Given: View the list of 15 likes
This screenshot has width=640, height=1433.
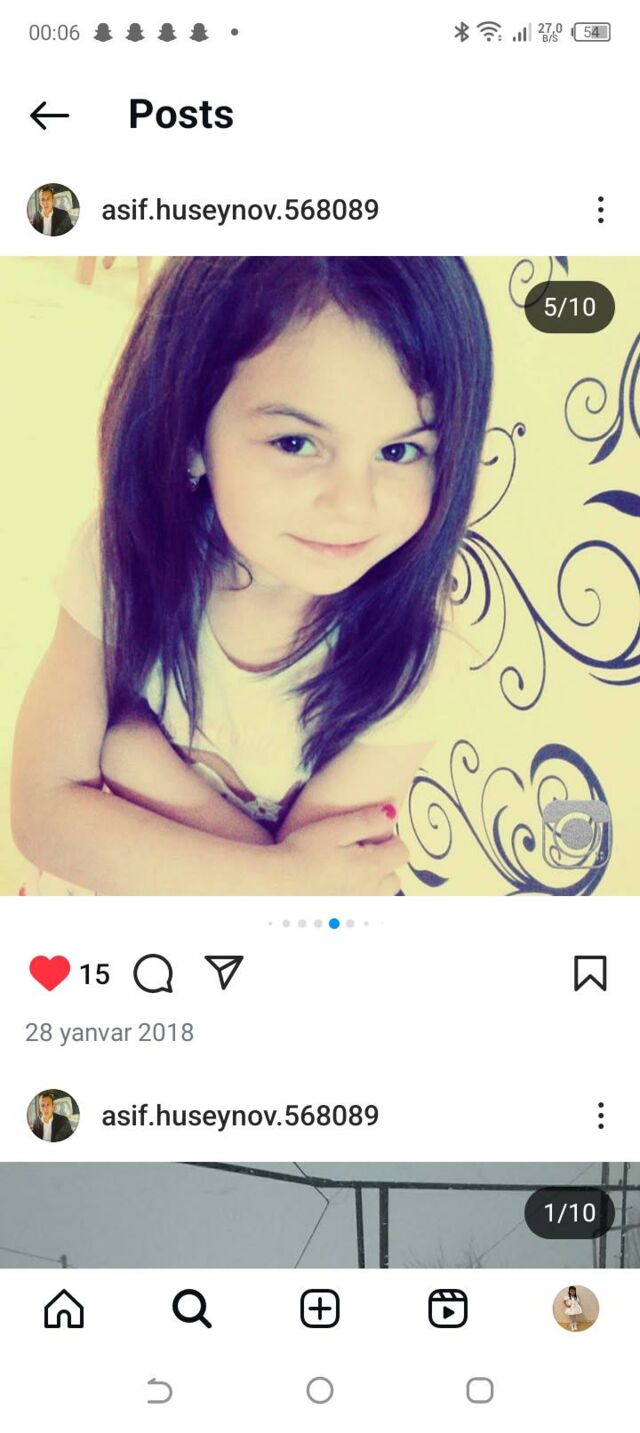Looking at the screenshot, I should [95, 974].
